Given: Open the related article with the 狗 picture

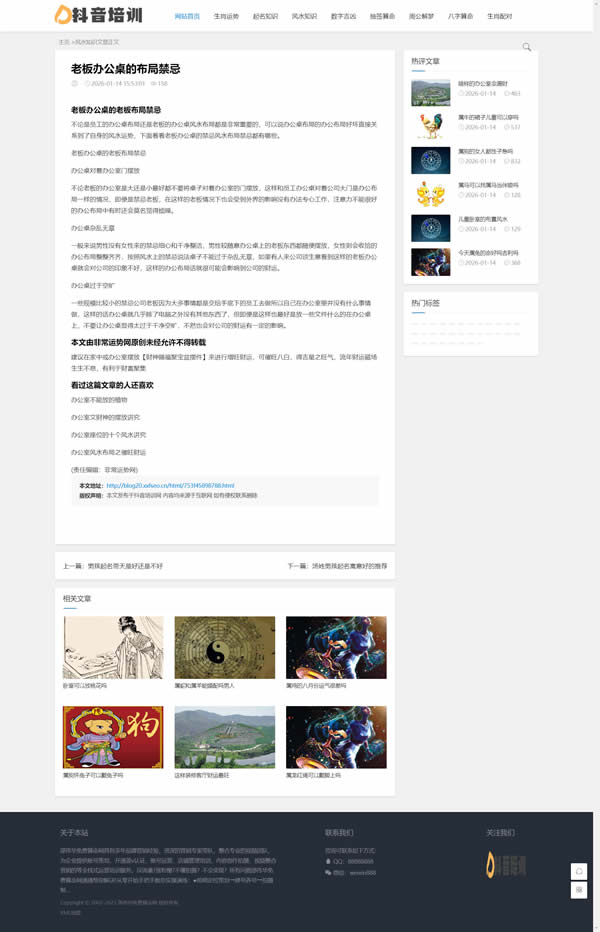Looking at the screenshot, I should [x=112, y=737].
